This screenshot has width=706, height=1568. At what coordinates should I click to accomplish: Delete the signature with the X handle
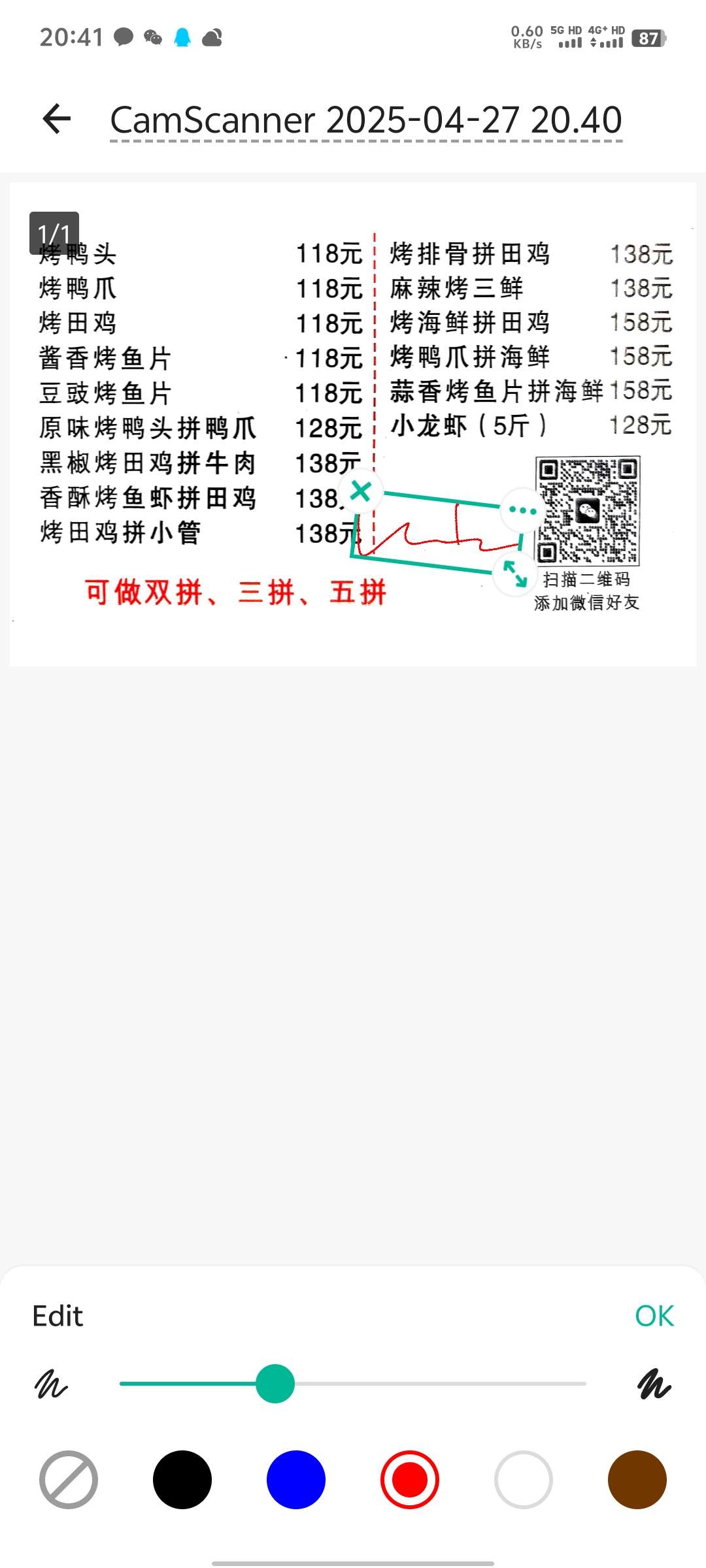coord(360,491)
